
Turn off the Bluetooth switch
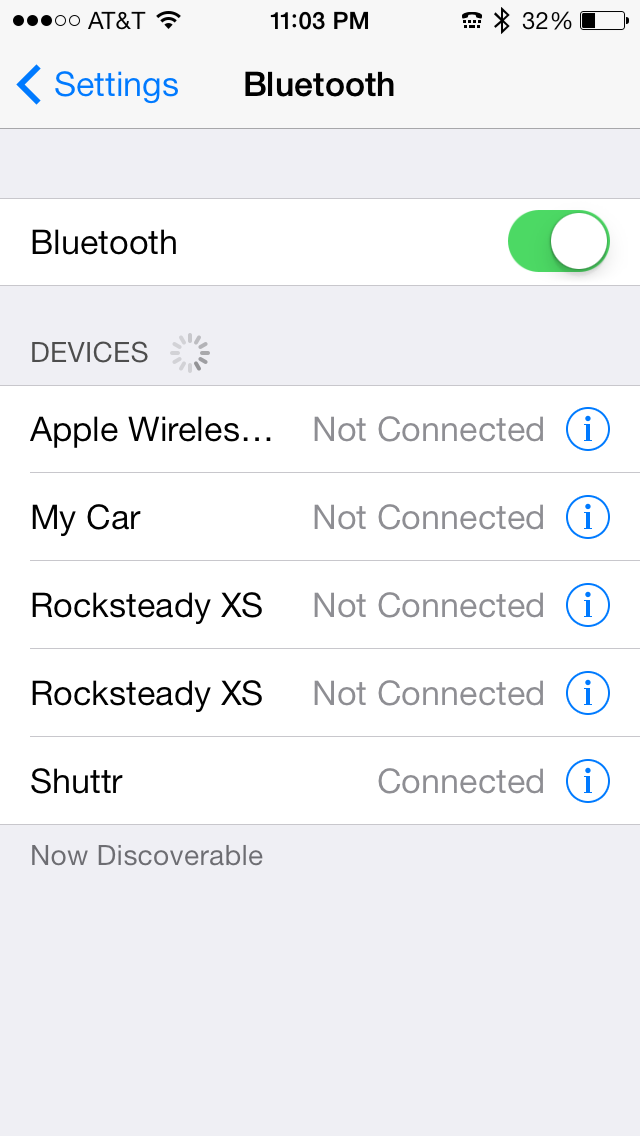point(558,242)
